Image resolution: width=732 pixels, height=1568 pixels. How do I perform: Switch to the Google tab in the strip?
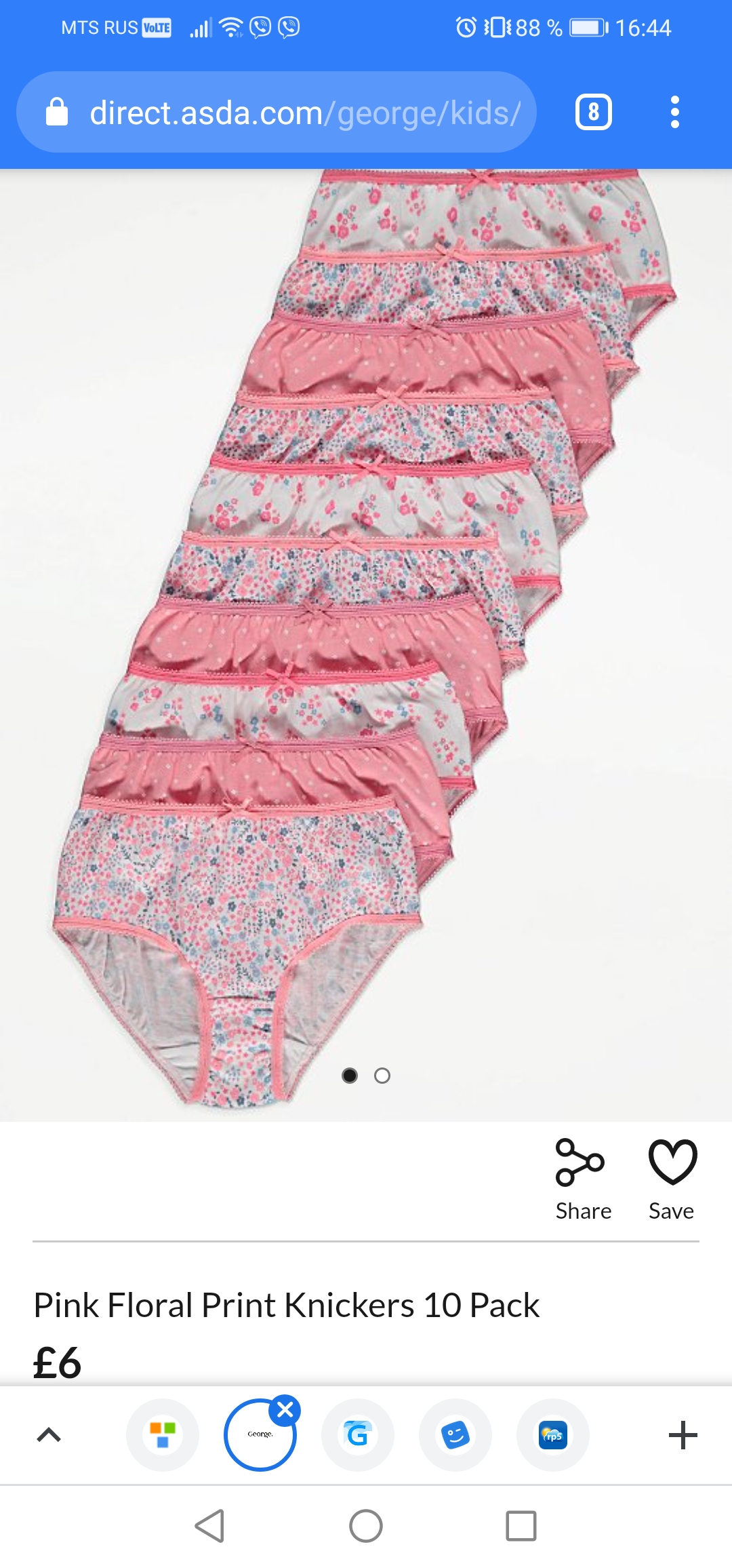point(358,1434)
